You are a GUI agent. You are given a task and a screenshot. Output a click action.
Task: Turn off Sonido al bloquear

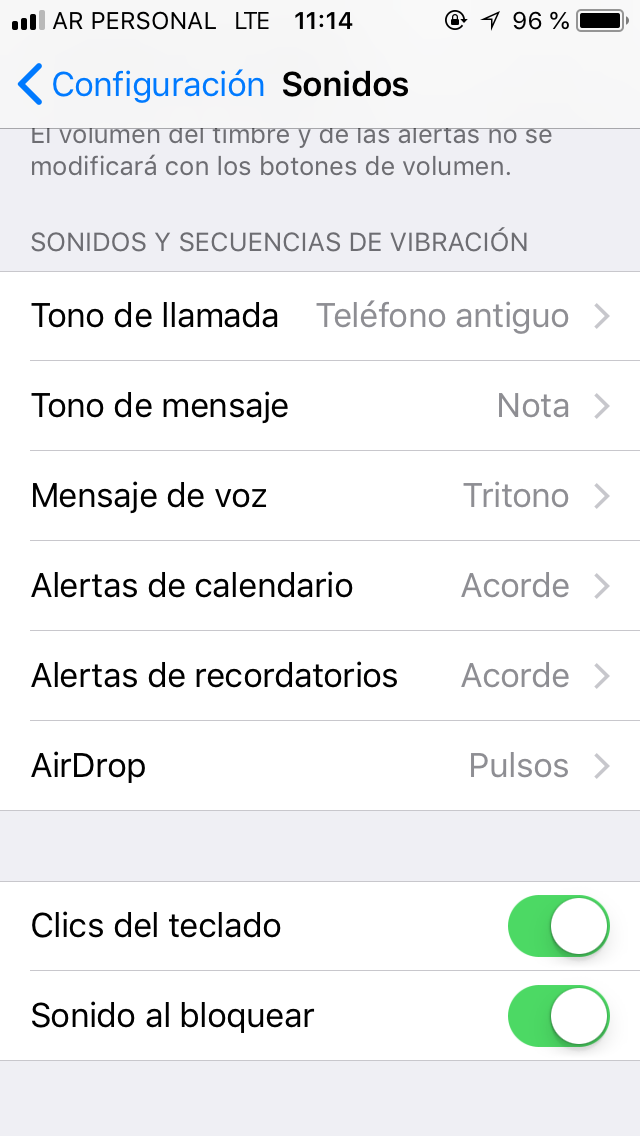559,1016
